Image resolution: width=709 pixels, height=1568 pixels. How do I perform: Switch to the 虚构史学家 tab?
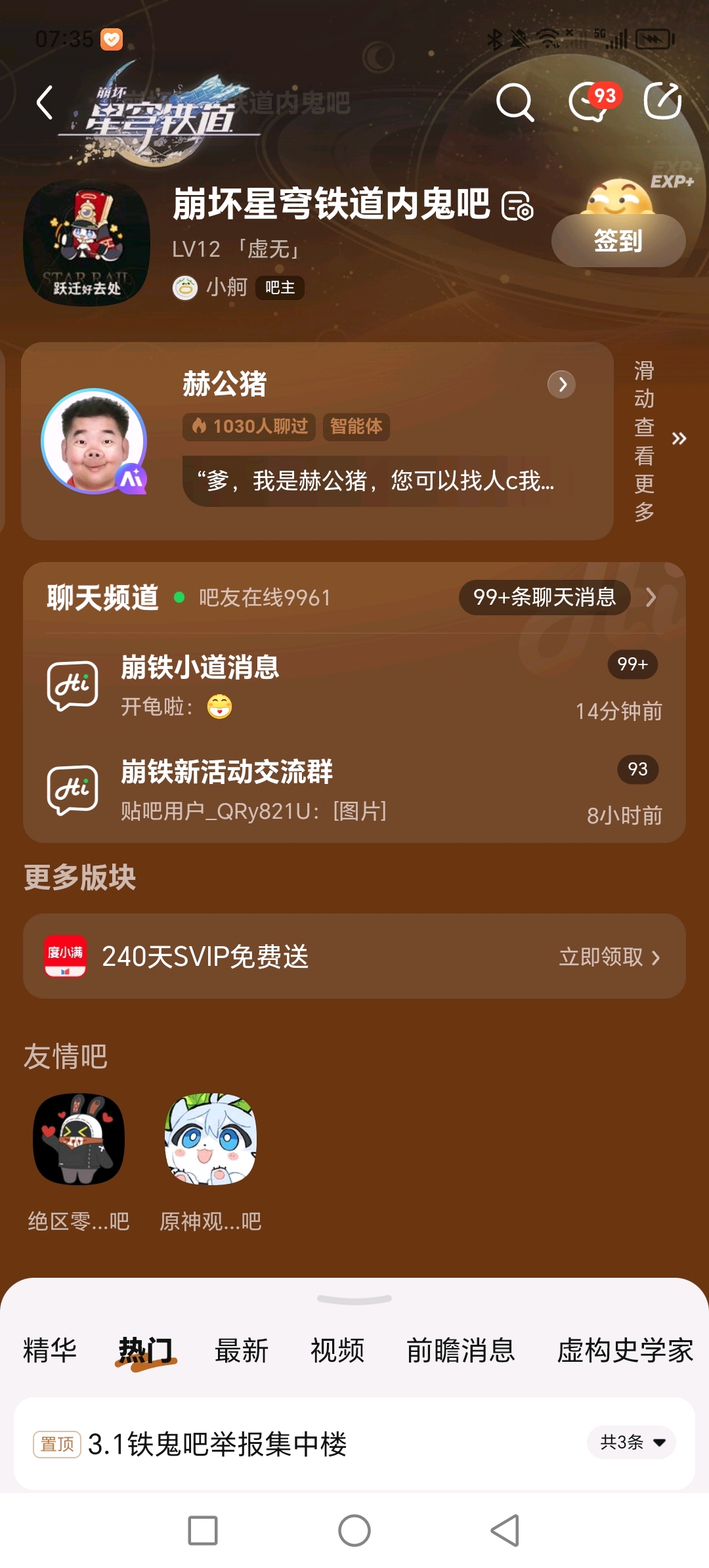point(625,1351)
